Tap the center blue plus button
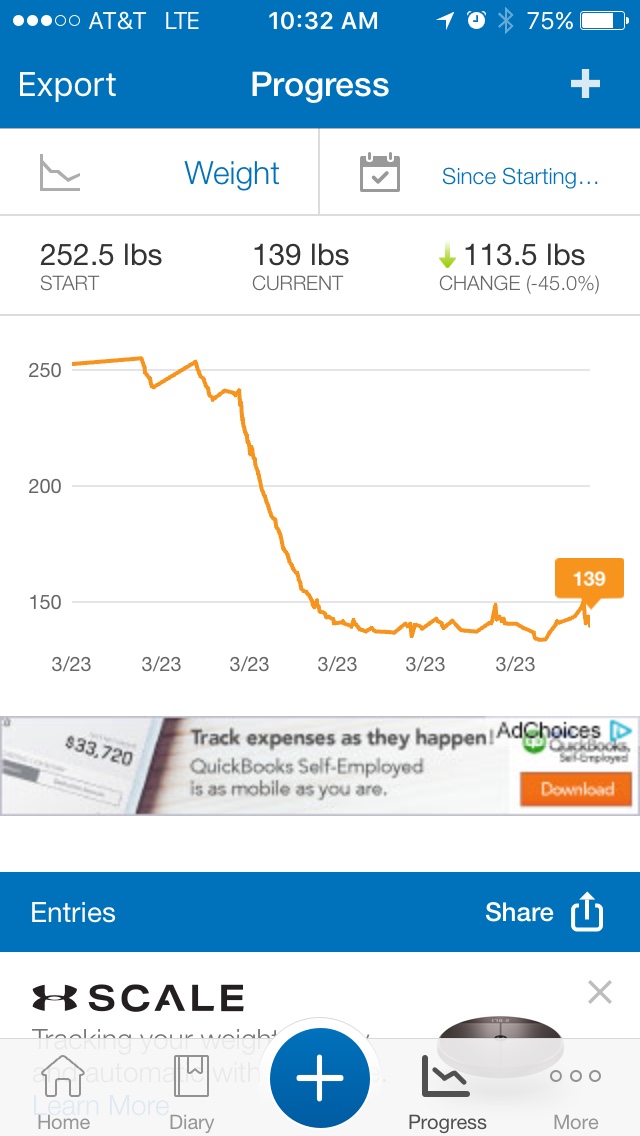Image resolution: width=640 pixels, height=1136 pixels. pos(320,1078)
